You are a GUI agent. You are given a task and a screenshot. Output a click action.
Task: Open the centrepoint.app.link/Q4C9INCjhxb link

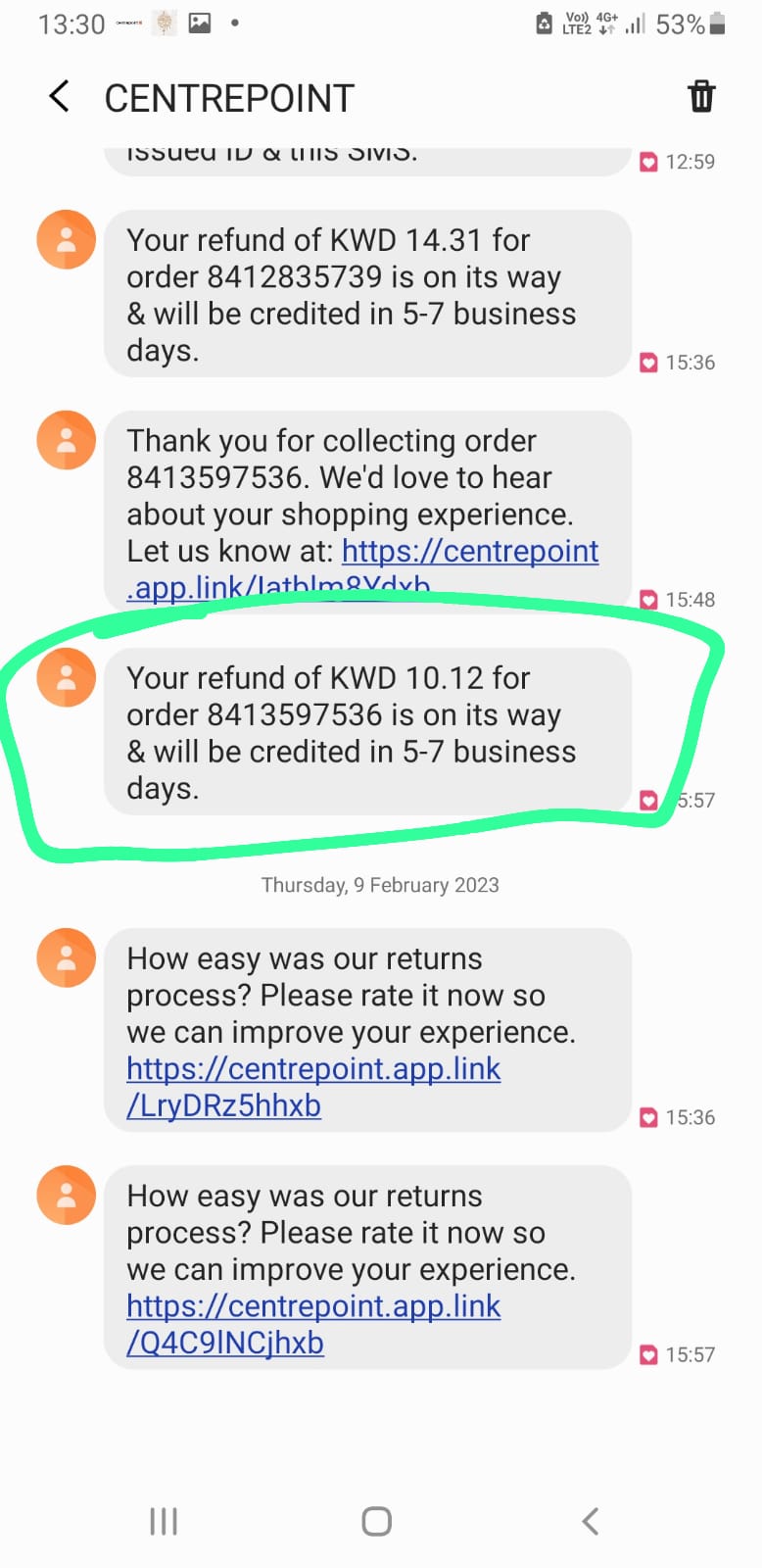click(312, 1324)
